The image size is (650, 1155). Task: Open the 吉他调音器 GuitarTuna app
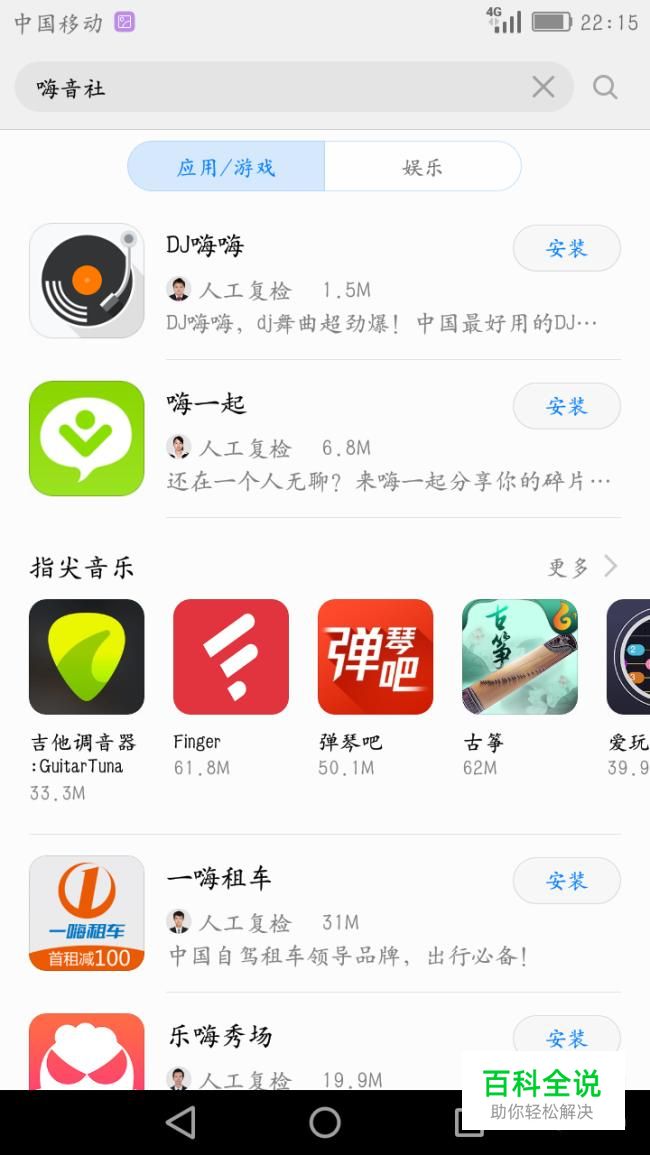click(x=87, y=656)
